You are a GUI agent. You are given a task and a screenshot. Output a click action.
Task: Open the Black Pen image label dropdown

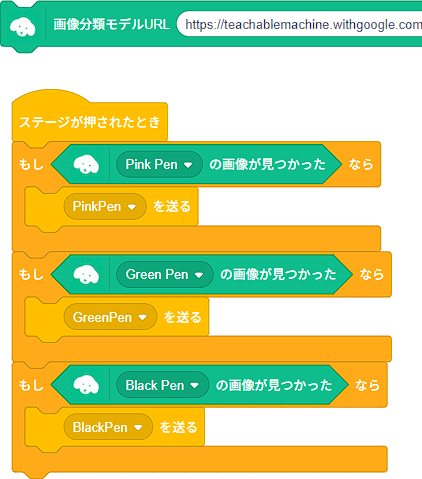(x=163, y=385)
